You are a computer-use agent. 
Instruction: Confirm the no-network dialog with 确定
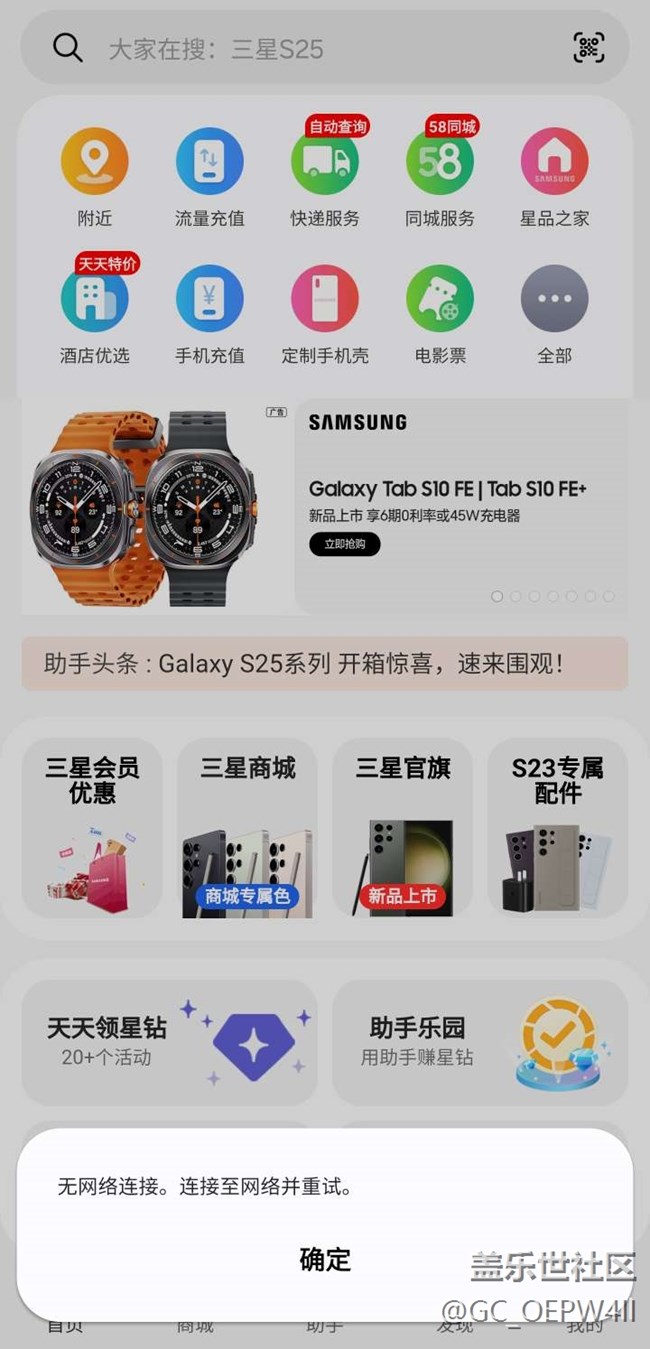[325, 1259]
